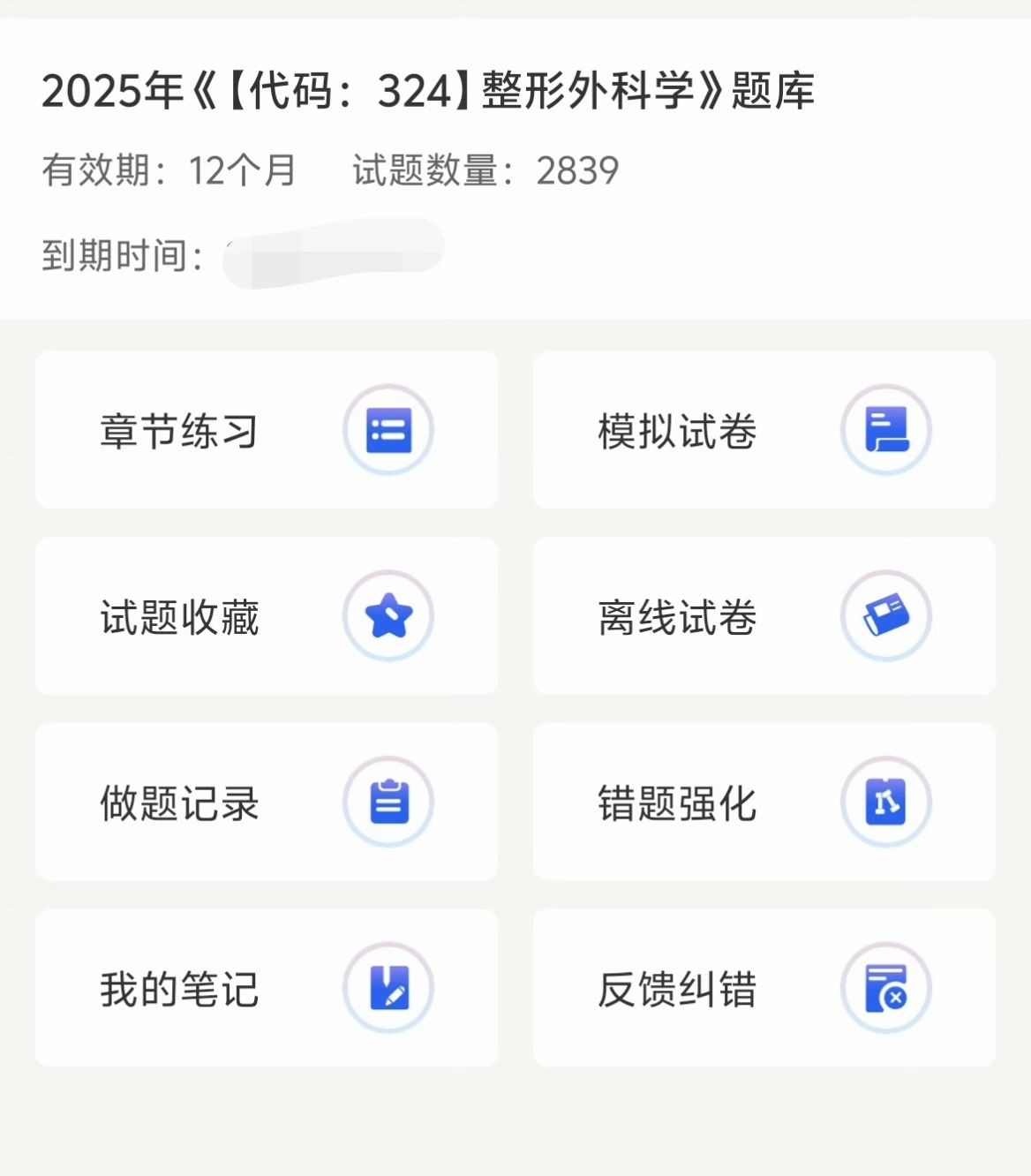This screenshot has width=1031, height=1176.
Task: Open 离线试卷 offline papers
Action: click(x=764, y=616)
